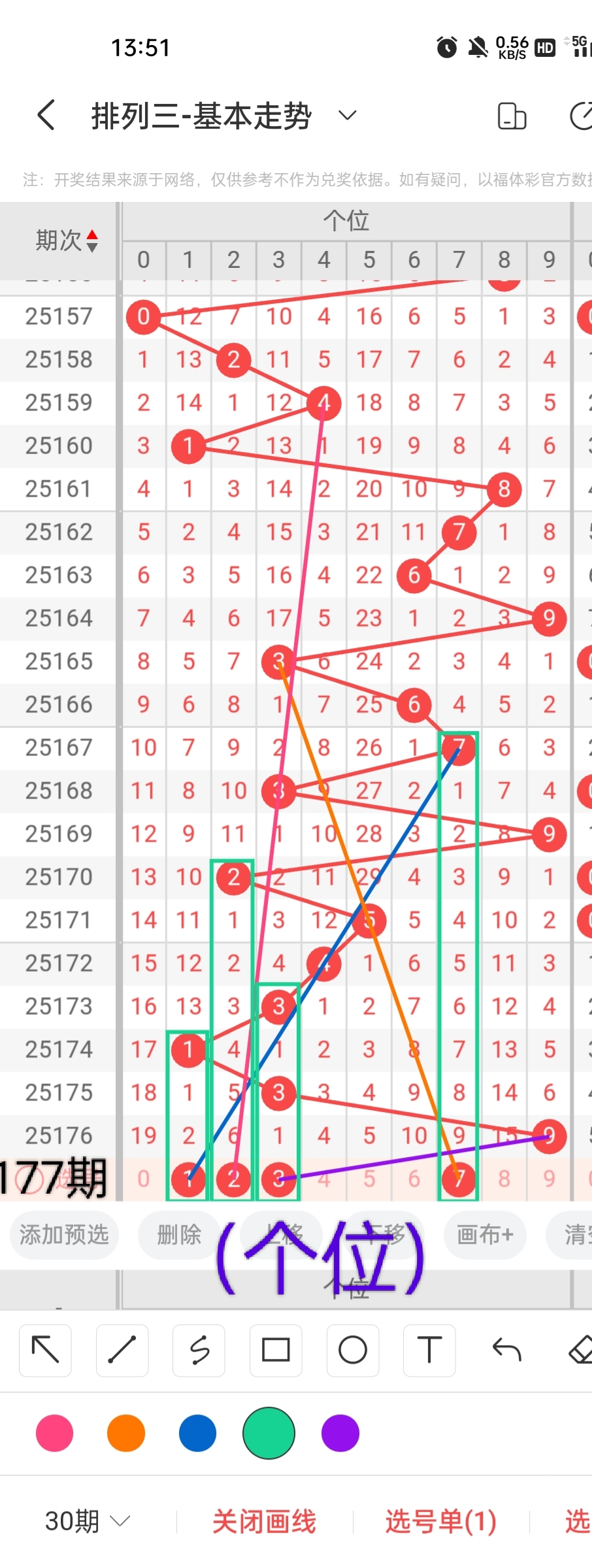Choose the blue color

(197, 1433)
